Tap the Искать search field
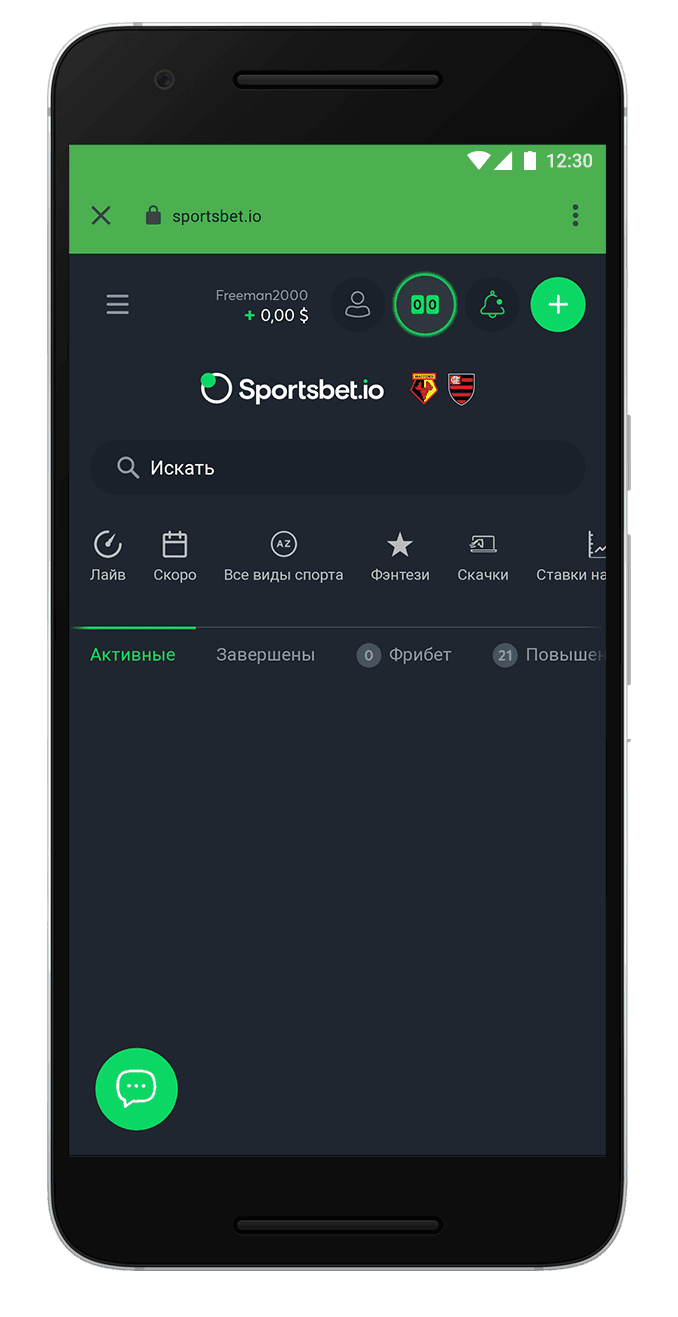The width and height of the screenshot is (678, 1317). point(338,467)
